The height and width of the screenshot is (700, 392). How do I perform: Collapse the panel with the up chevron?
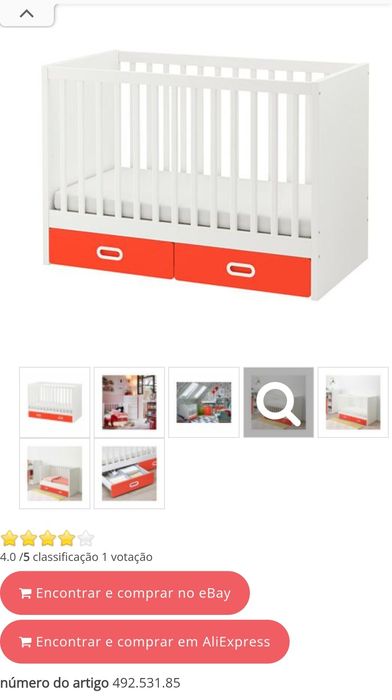pyautogui.click(x=27, y=14)
